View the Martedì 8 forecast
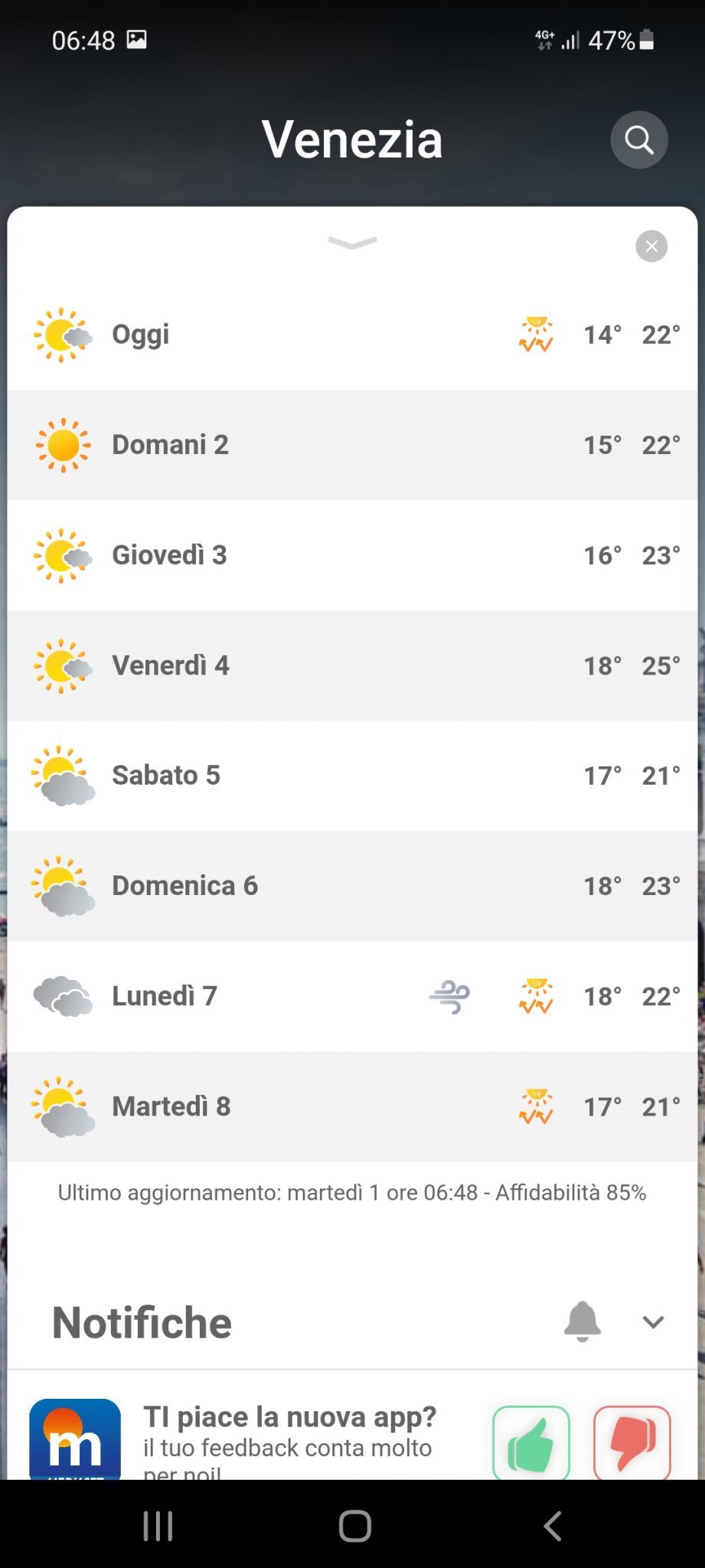The image size is (705, 1568). (352, 1106)
